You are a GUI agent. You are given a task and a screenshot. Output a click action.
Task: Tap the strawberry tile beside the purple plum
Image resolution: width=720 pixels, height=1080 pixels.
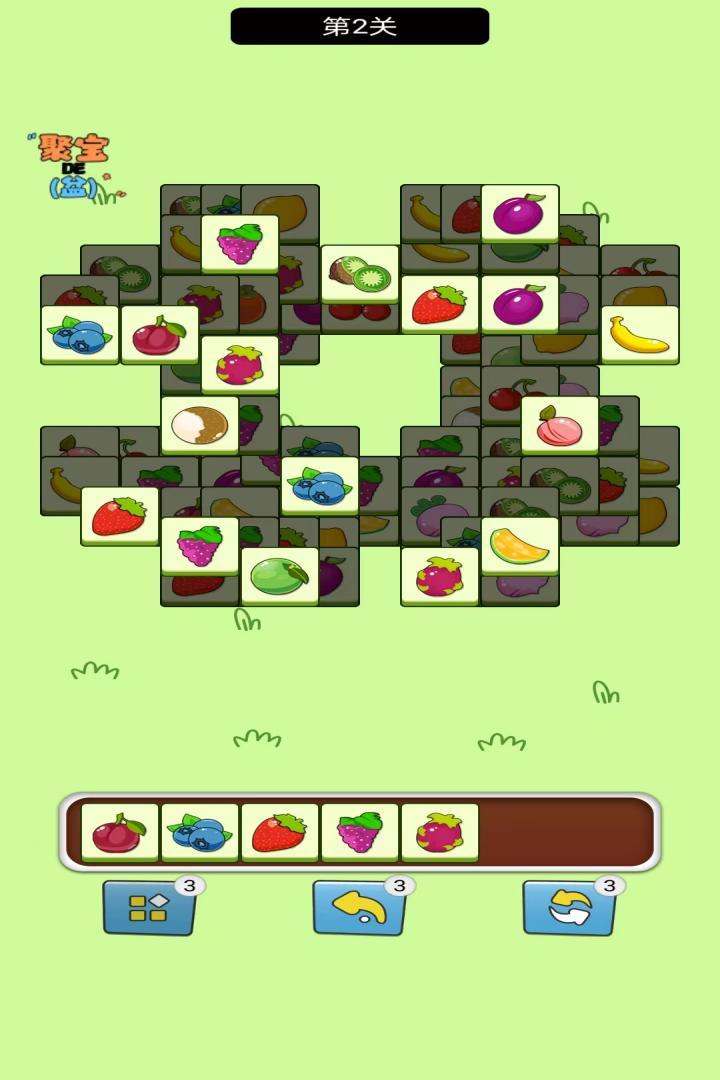439,304
